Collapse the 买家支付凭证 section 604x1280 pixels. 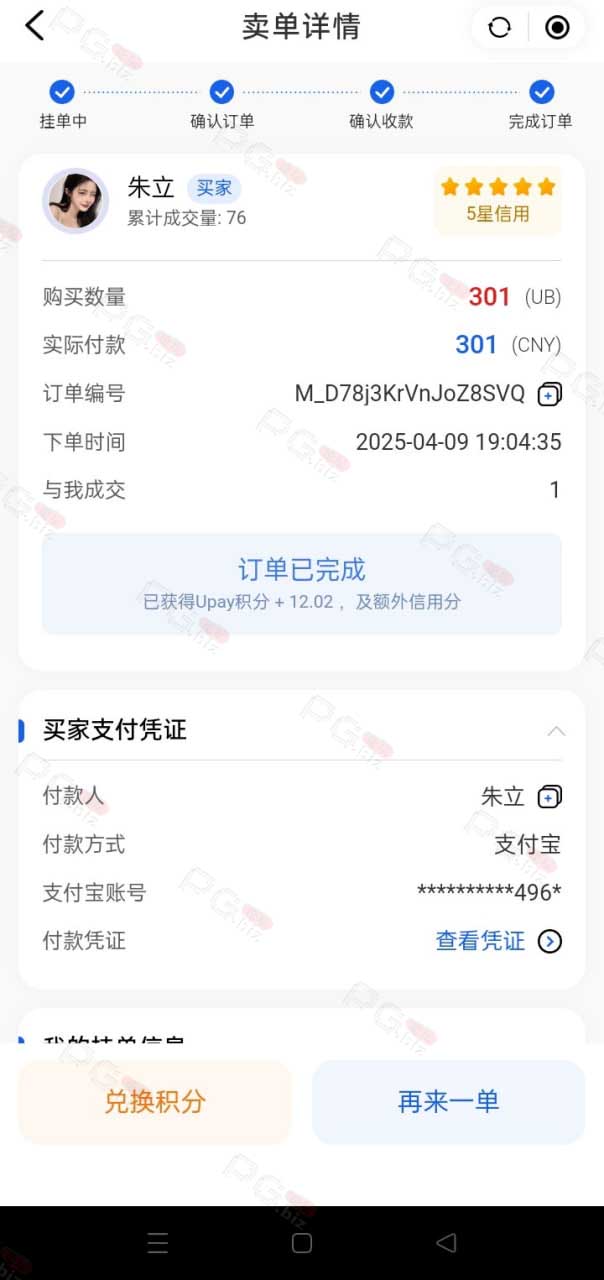coord(556,731)
